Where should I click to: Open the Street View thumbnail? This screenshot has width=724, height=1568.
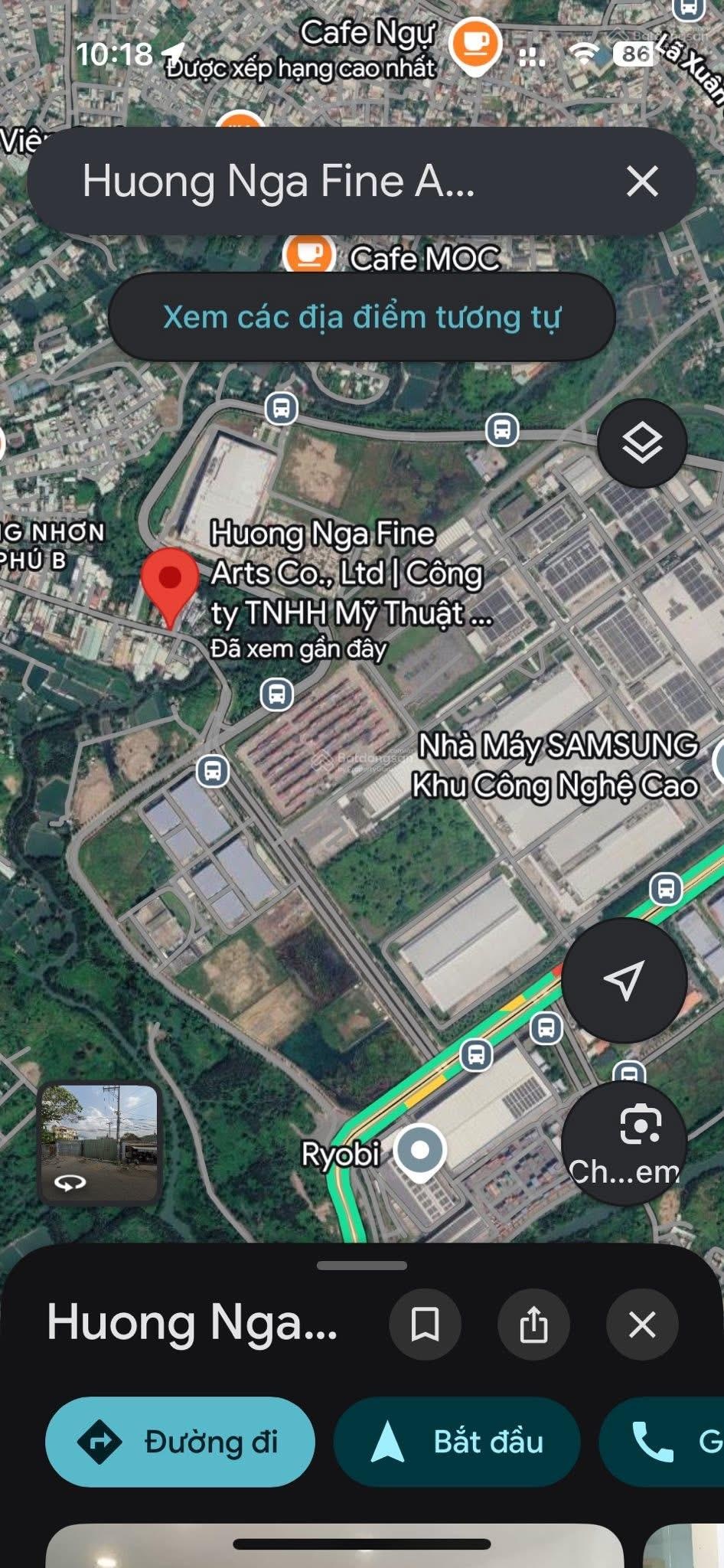coord(99,1144)
